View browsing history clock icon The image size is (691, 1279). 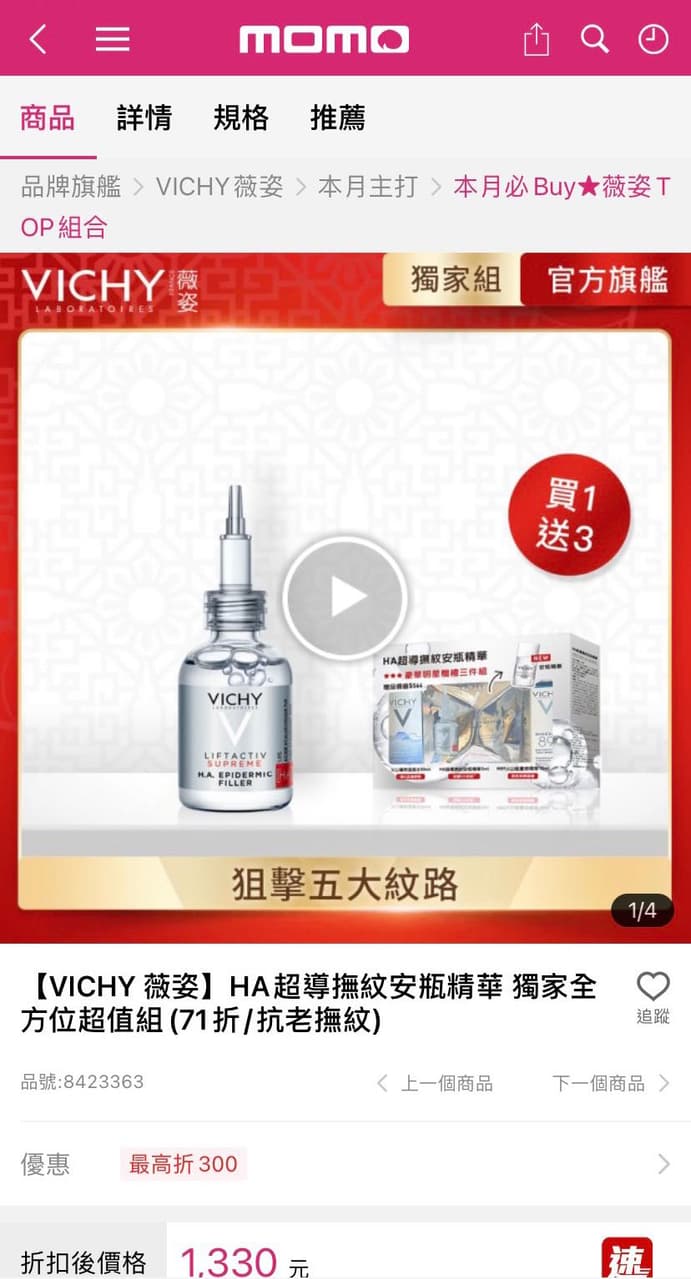pyautogui.click(x=653, y=39)
